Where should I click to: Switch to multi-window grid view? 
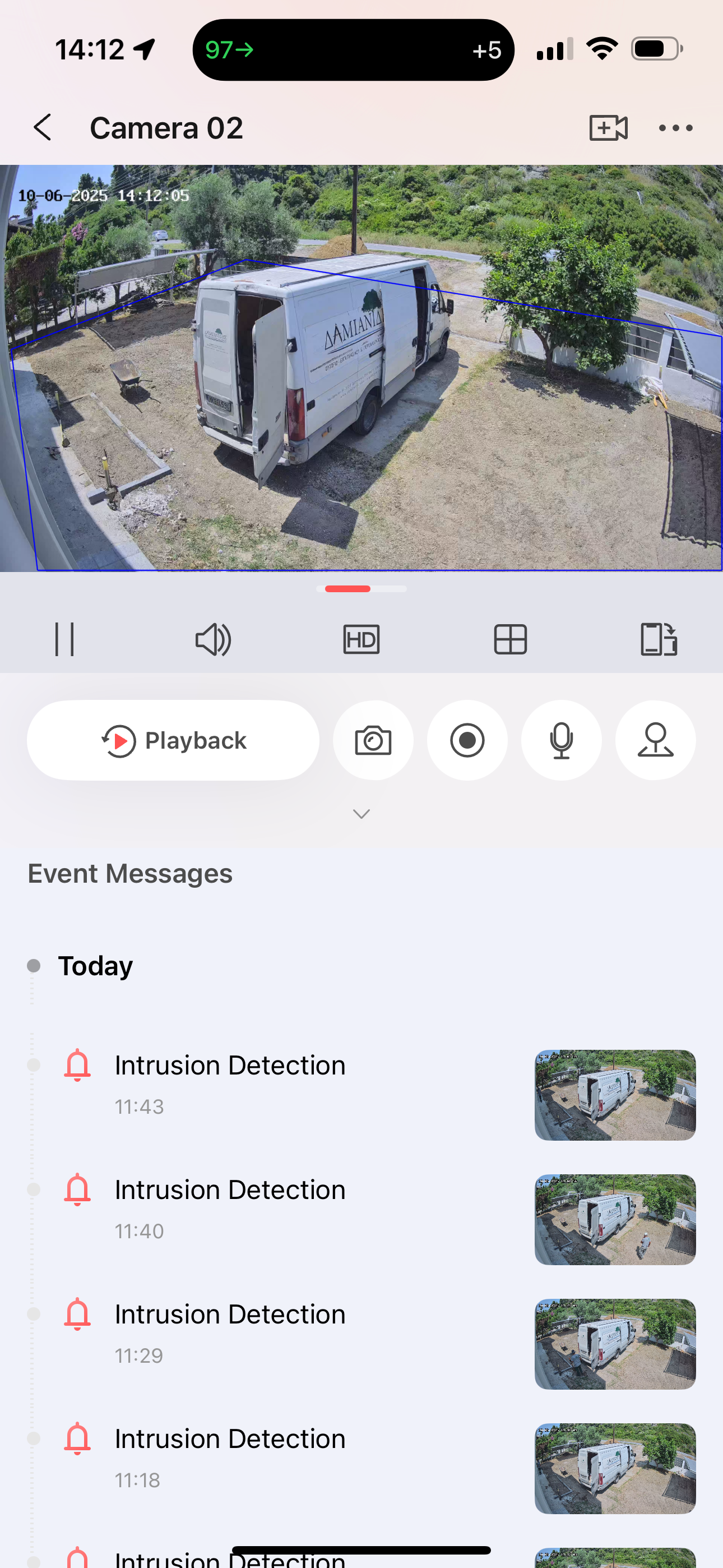[510, 639]
